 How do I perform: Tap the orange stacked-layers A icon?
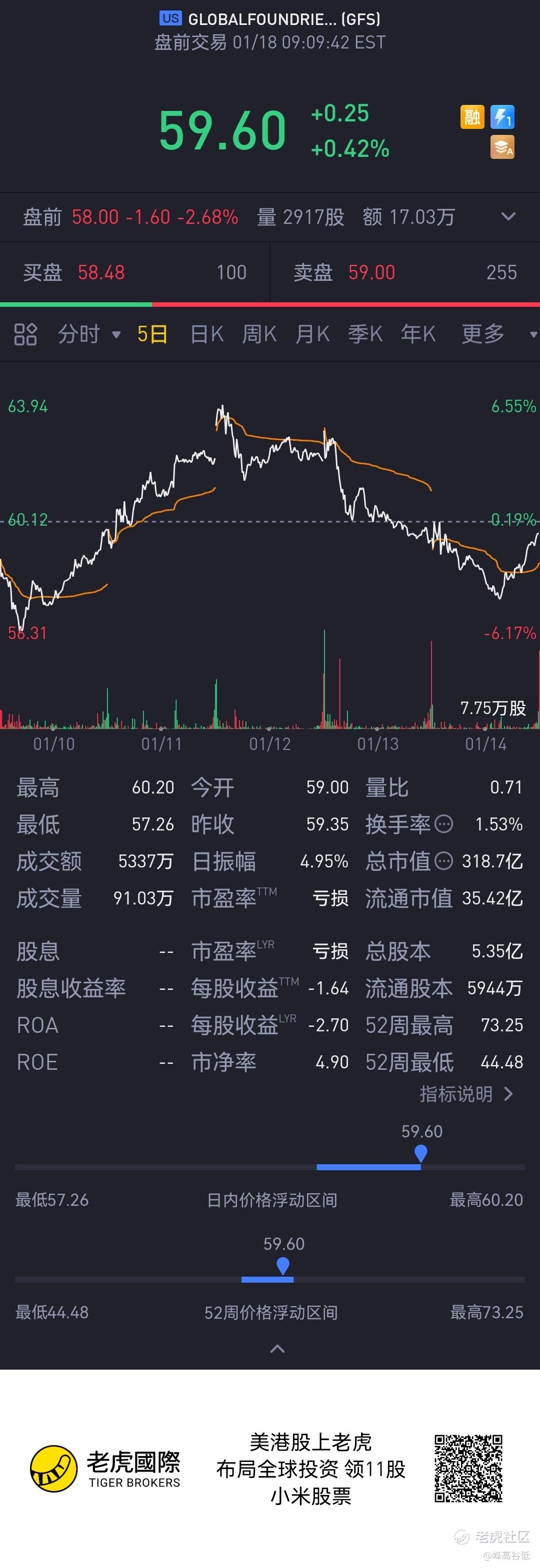(503, 147)
